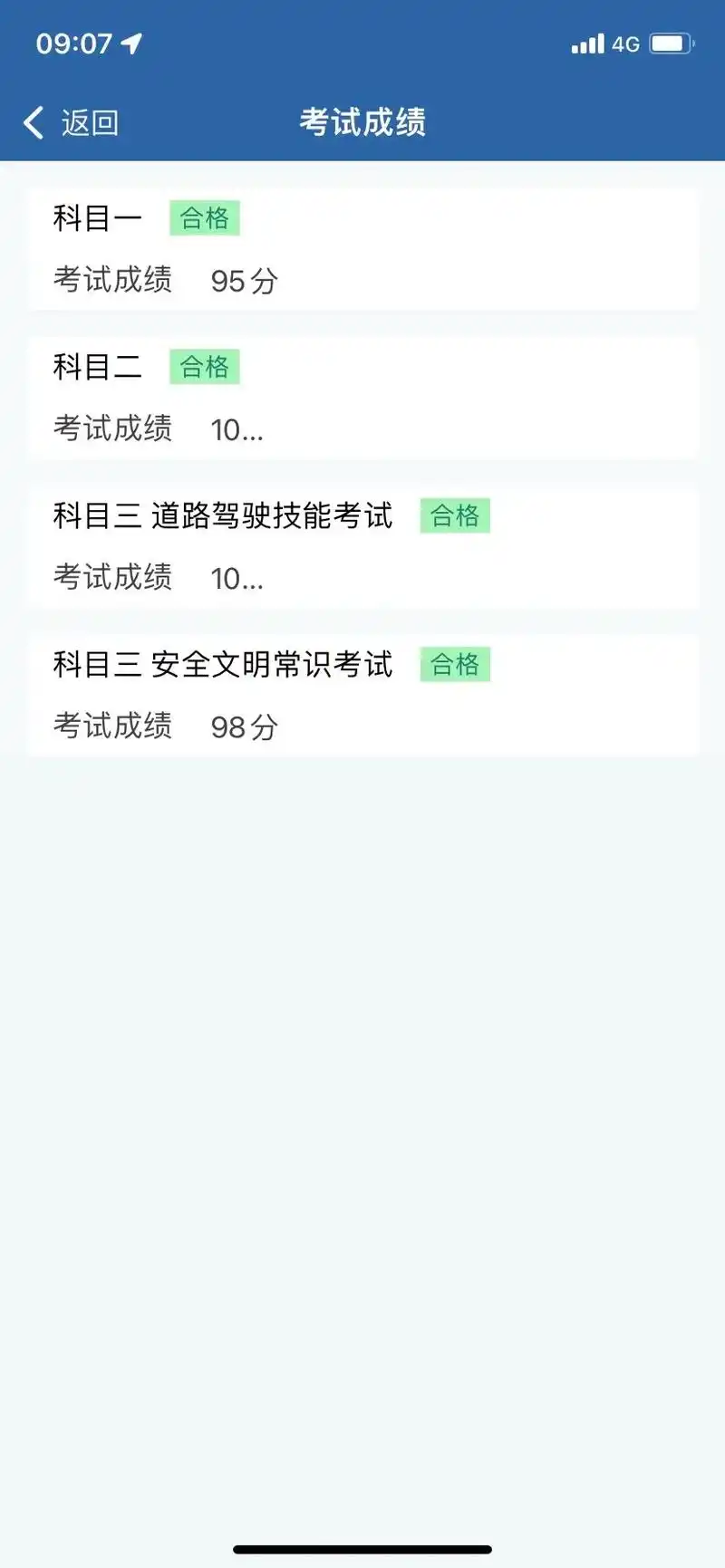Screen dimensions: 725x1568
Task: Expand the truncated 科目二 score 10...
Action: (x=236, y=429)
